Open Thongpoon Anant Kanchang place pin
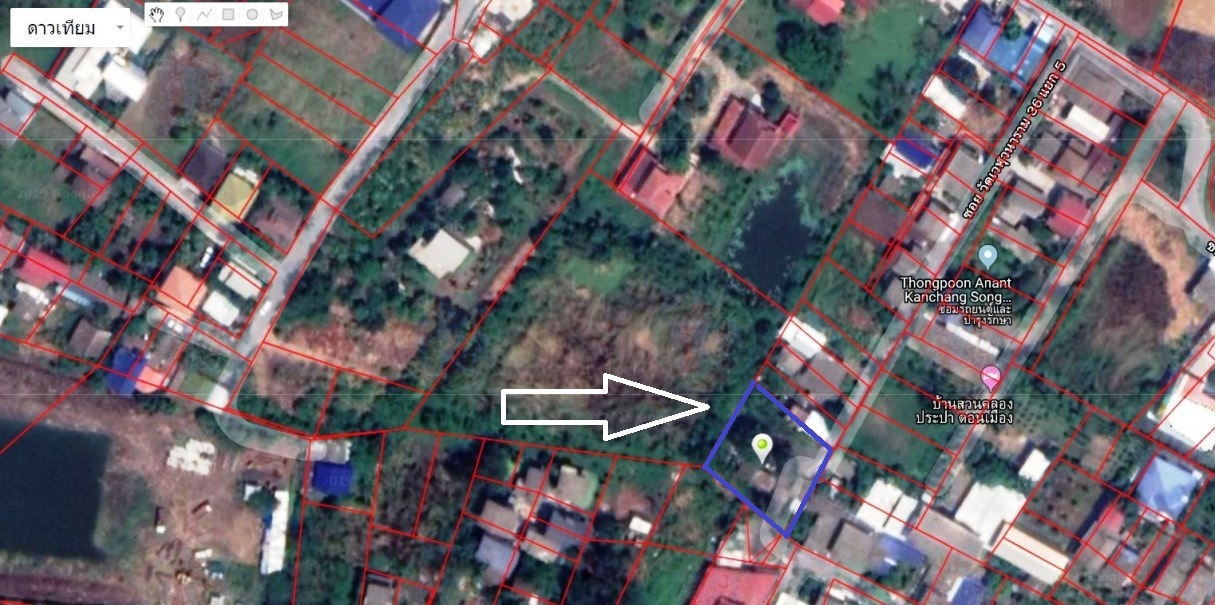1215x605 pixels. (x=988, y=256)
